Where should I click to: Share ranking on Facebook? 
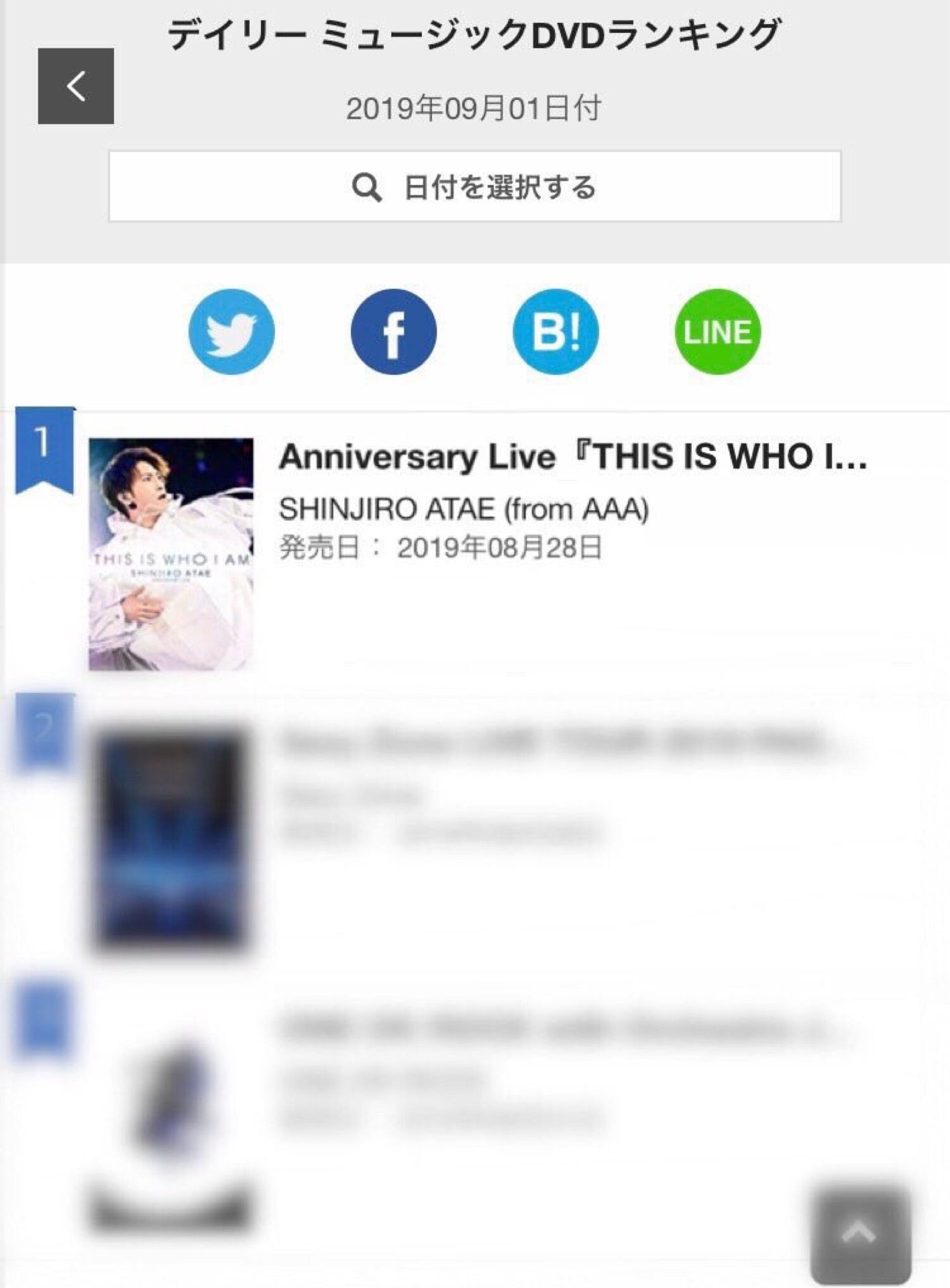click(394, 331)
